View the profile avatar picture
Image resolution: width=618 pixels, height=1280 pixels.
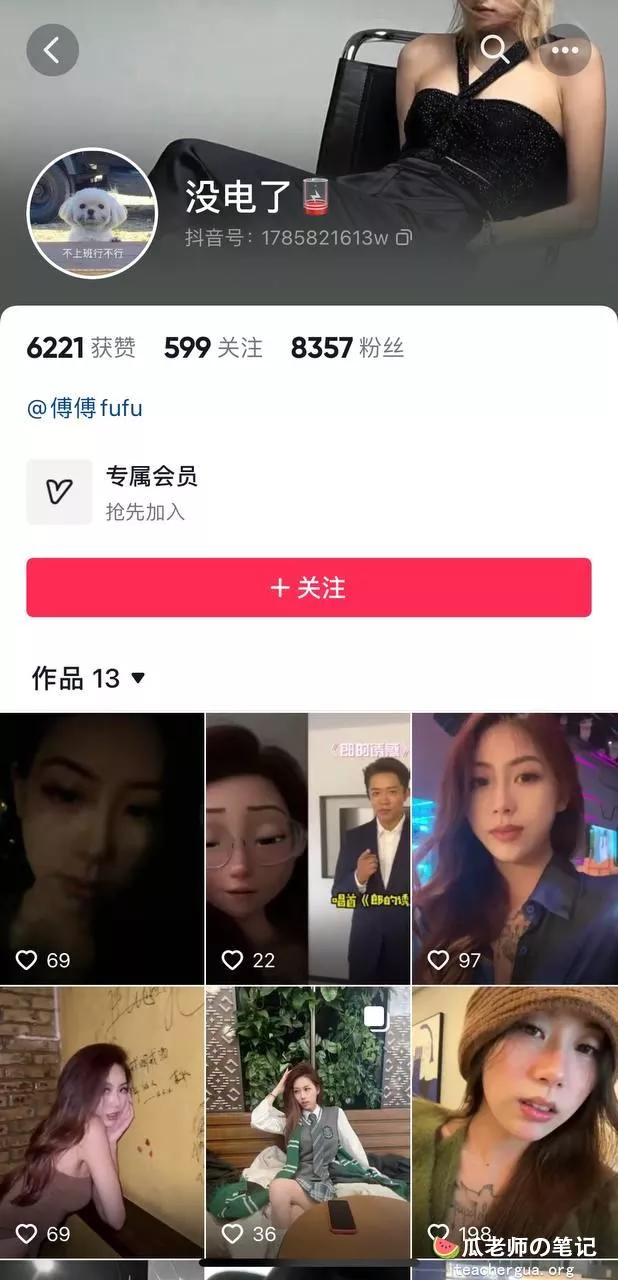tap(92, 212)
